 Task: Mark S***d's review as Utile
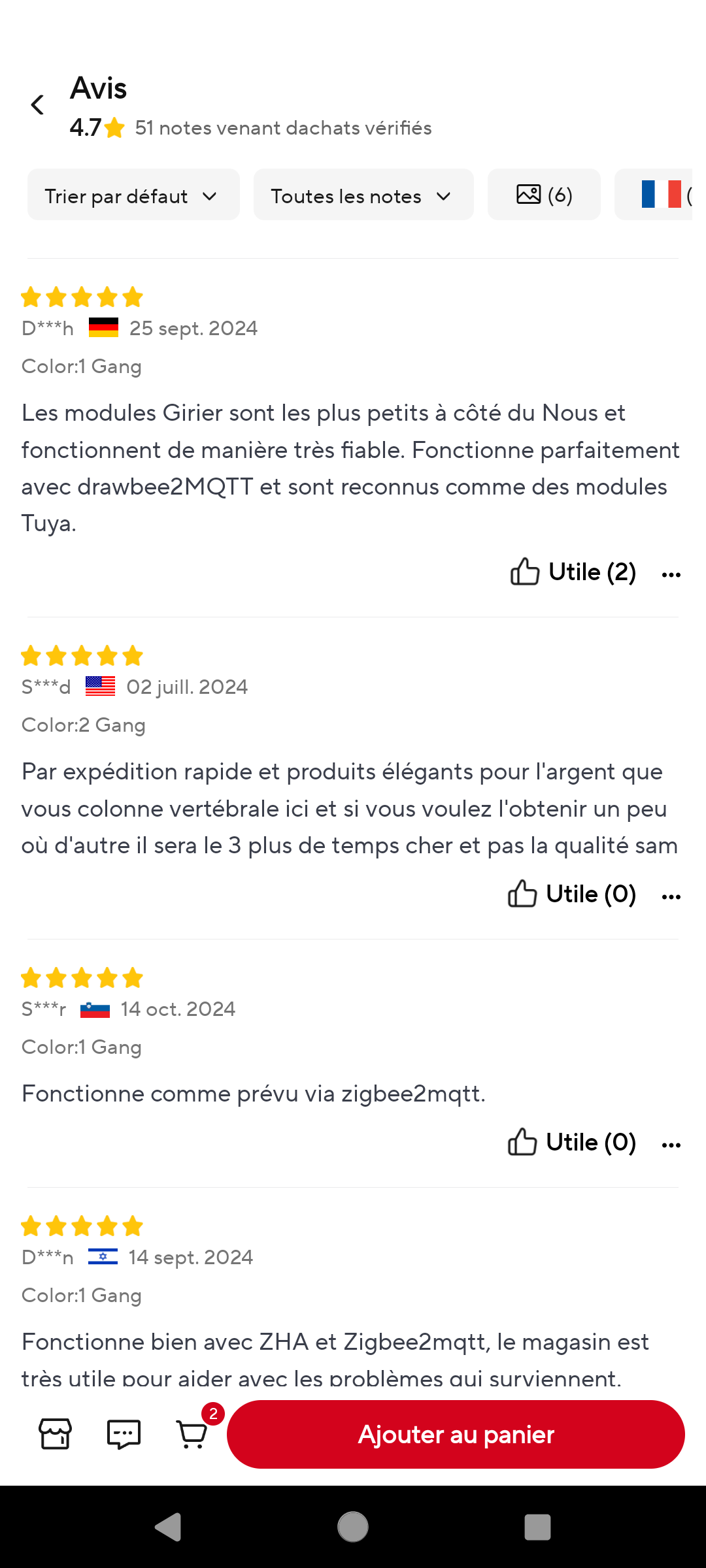[x=571, y=894]
